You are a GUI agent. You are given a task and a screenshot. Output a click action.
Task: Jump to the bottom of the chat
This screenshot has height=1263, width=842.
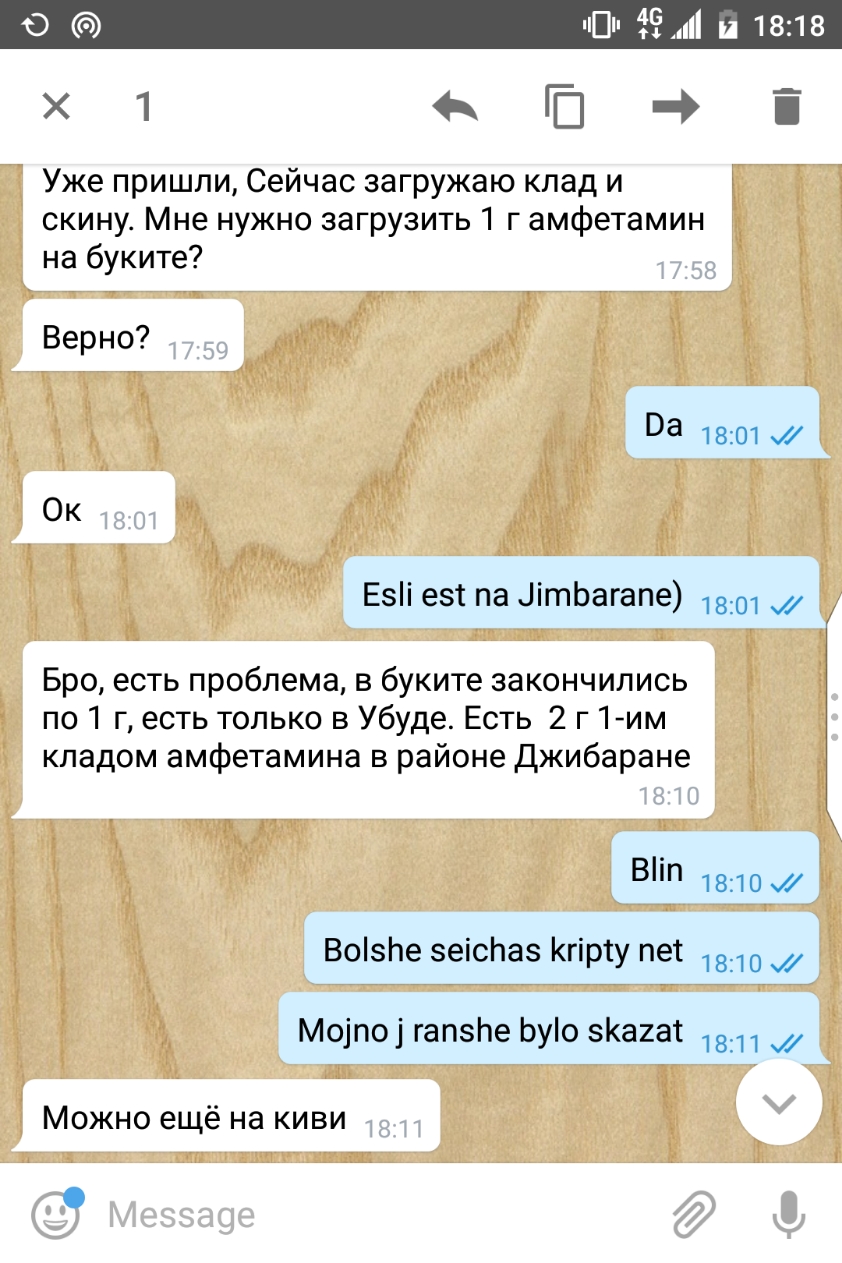pos(779,1103)
